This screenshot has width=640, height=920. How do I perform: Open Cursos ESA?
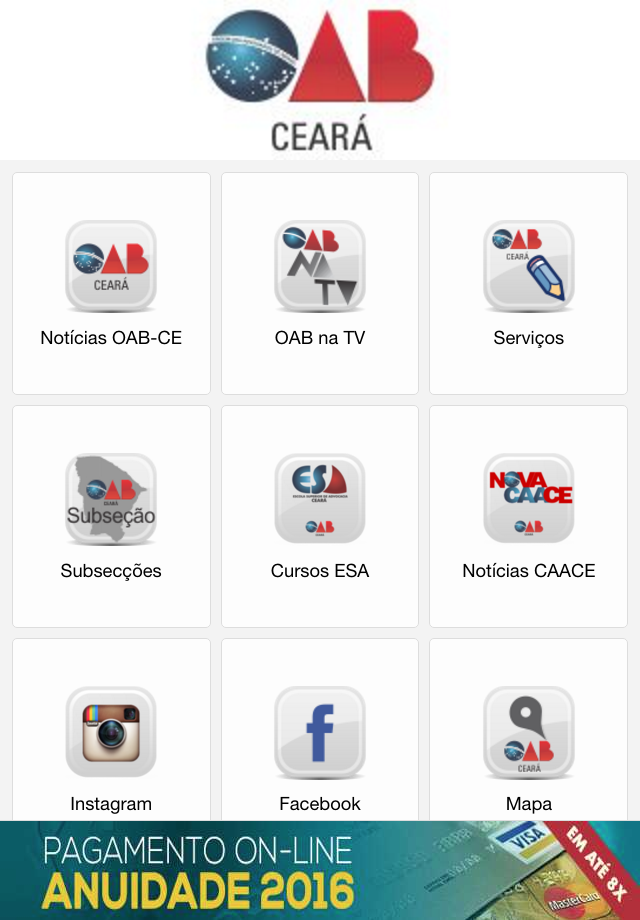coord(320,516)
